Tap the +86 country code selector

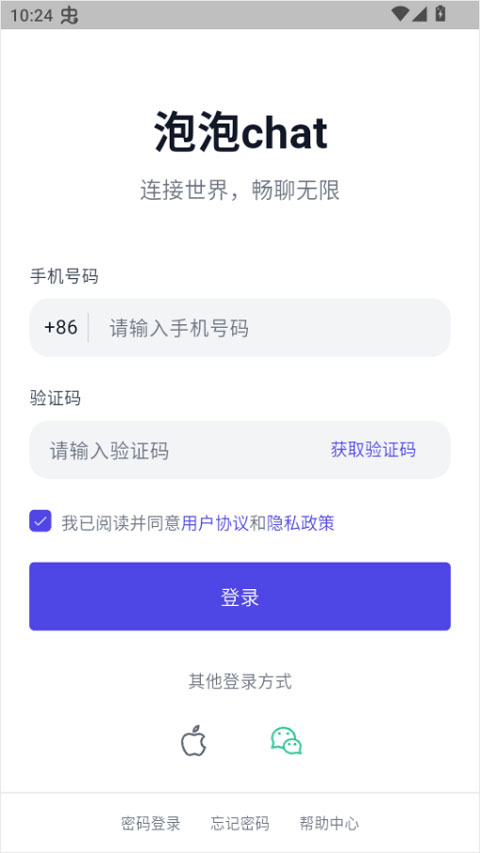click(x=60, y=327)
